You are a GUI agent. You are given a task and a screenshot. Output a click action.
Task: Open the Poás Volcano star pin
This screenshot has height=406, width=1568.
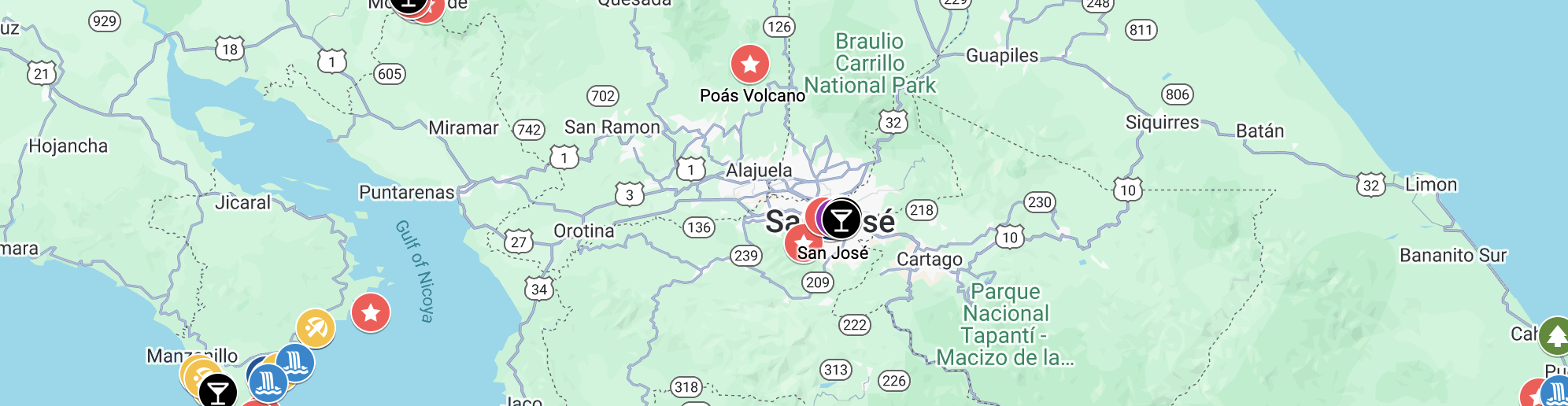point(749,64)
